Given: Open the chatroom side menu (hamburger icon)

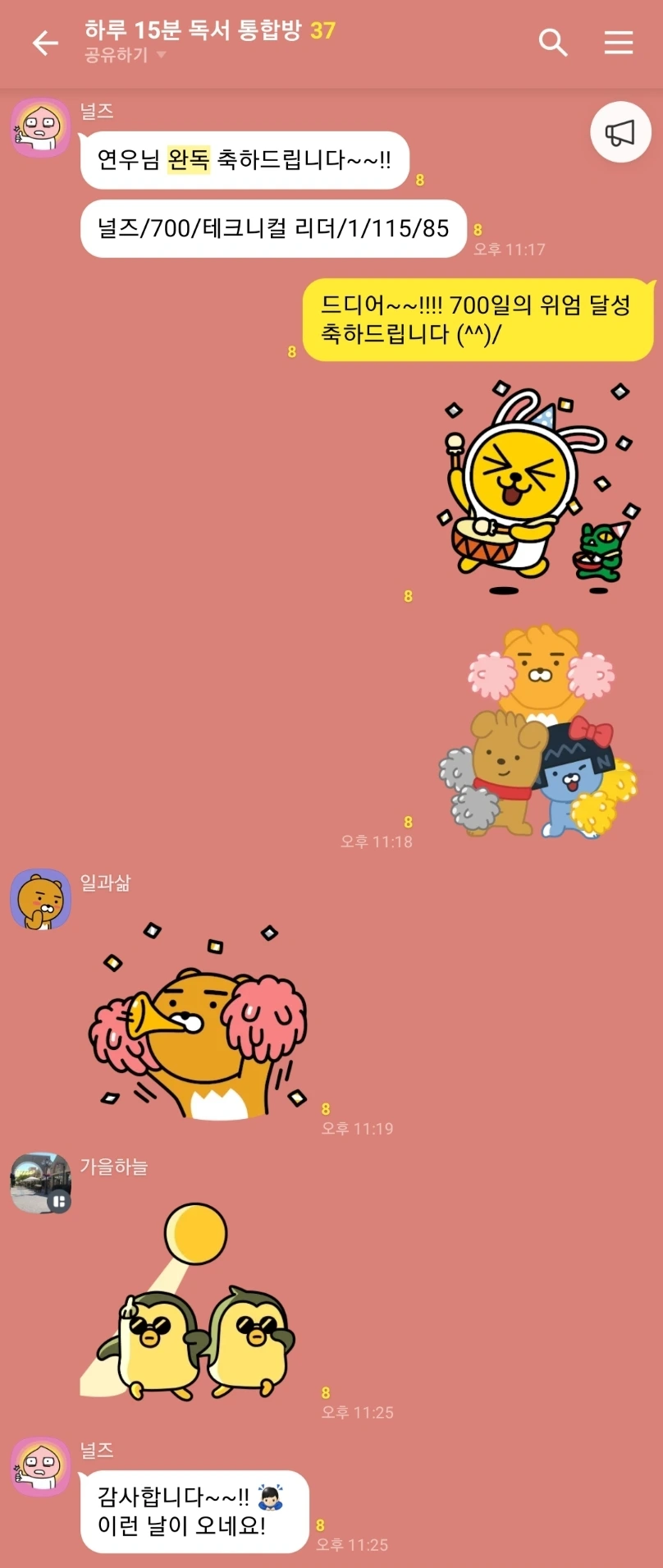Looking at the screenshot, I should coord(618,43).
